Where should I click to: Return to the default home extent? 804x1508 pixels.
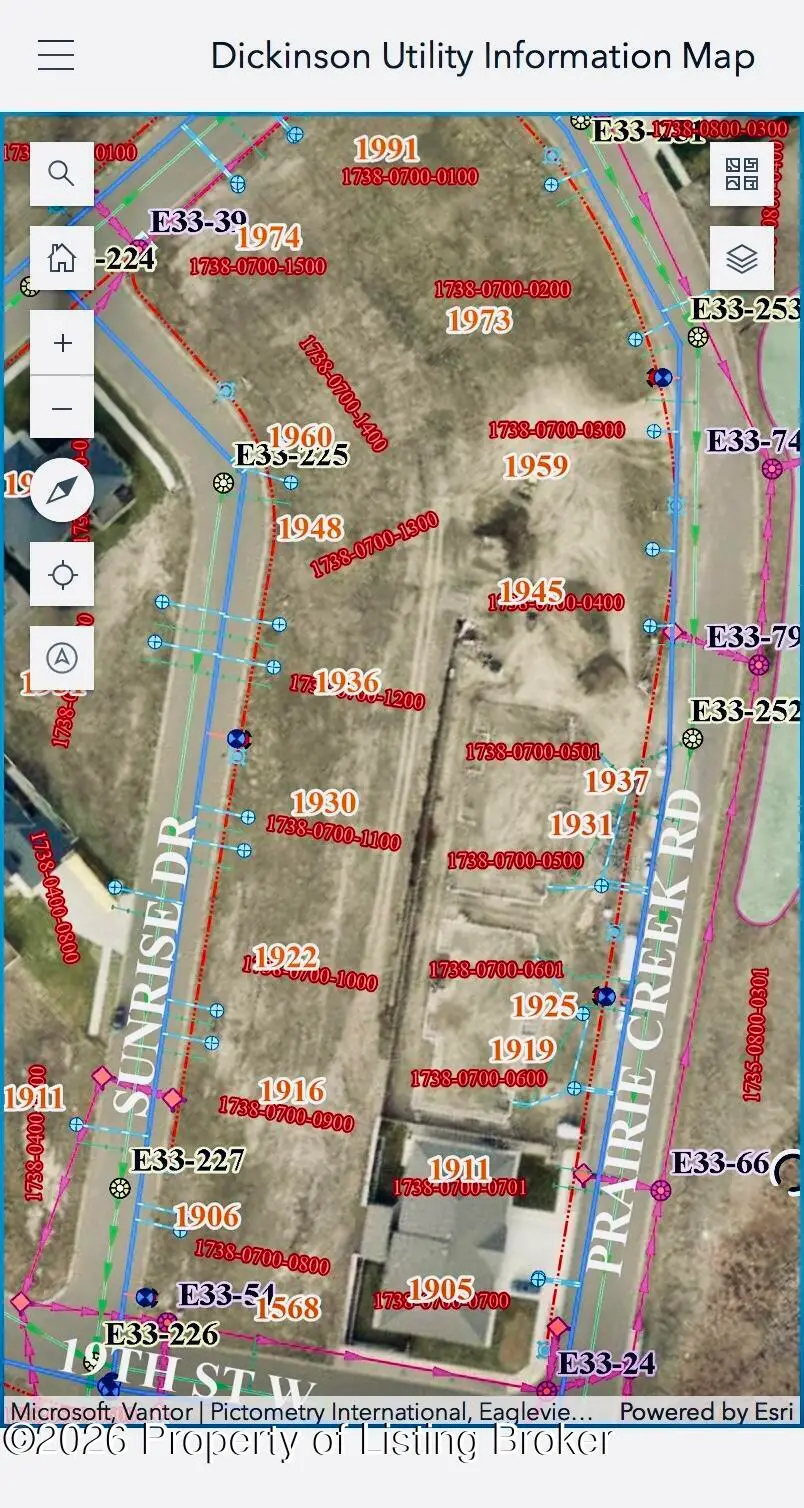(62, 258)
